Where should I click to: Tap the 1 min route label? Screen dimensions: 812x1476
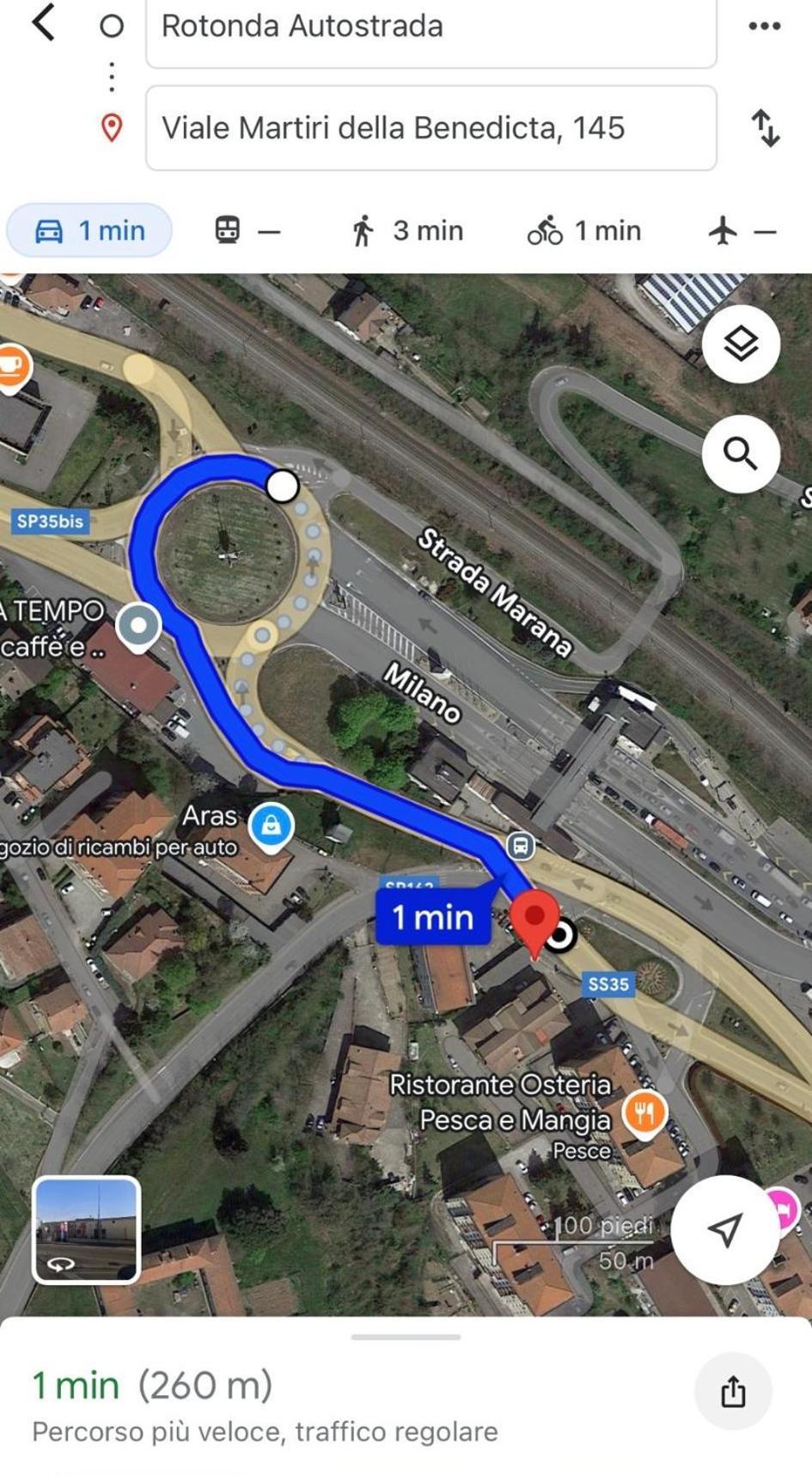(x=433, y=917)
